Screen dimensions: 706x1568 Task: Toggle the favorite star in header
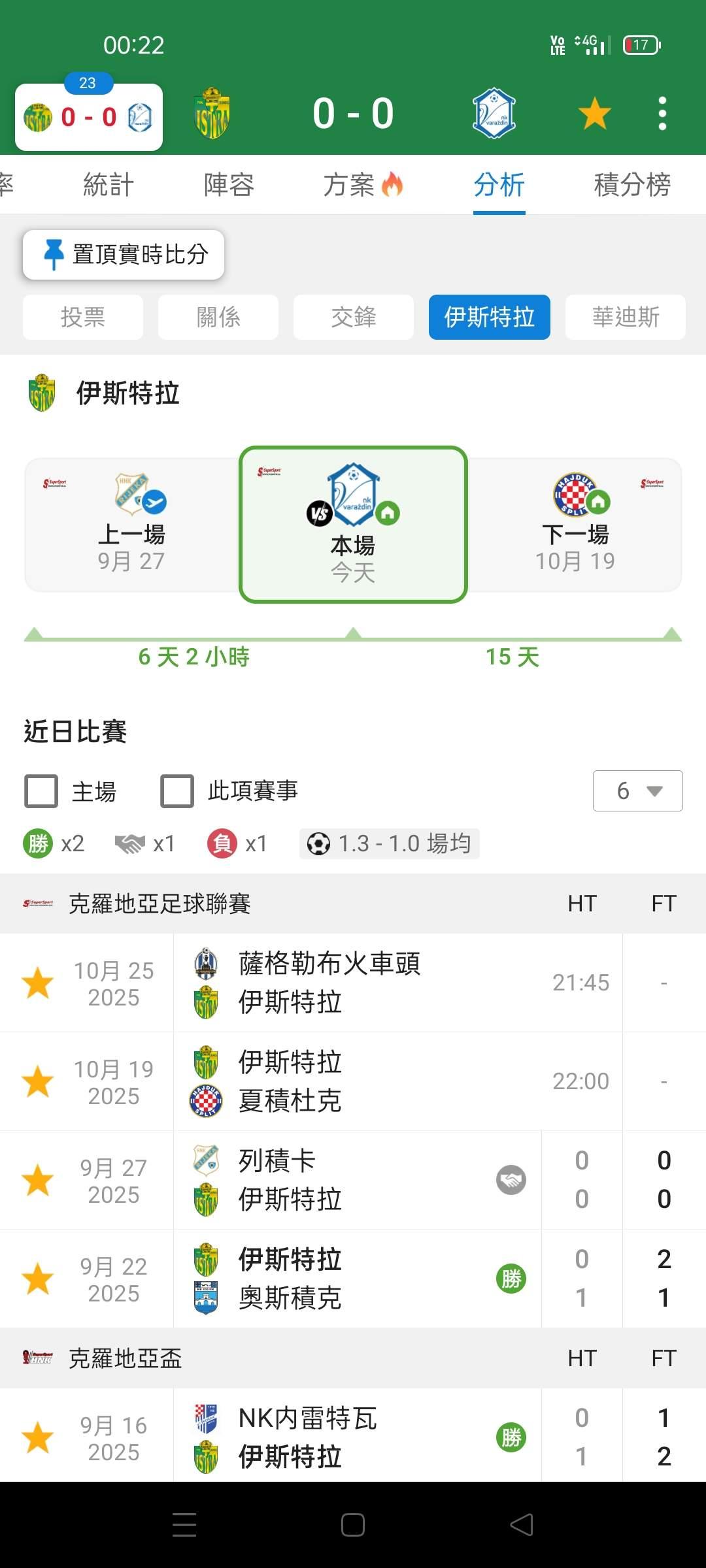coord(594,114)
